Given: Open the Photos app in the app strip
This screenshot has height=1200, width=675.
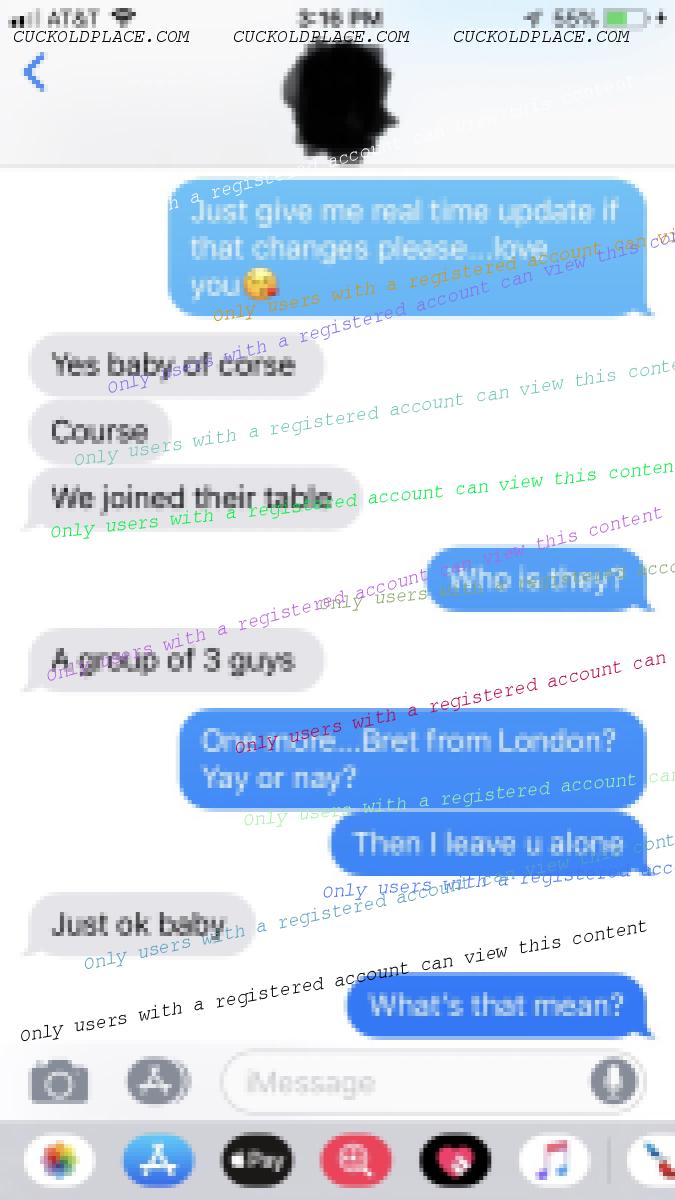Looking at the screenshot, I should 60,1161.
